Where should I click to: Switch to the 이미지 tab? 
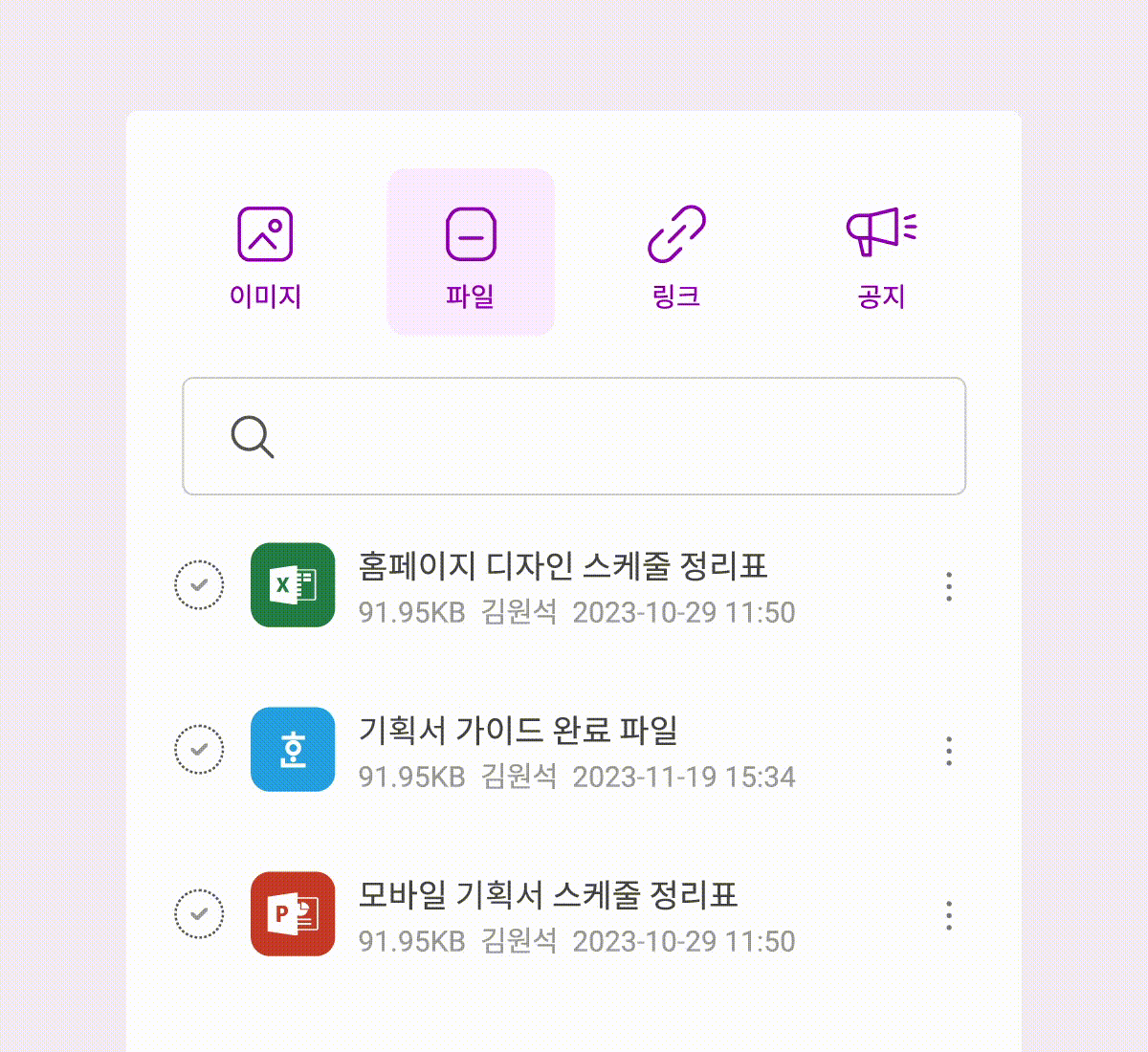coord(265,254)
